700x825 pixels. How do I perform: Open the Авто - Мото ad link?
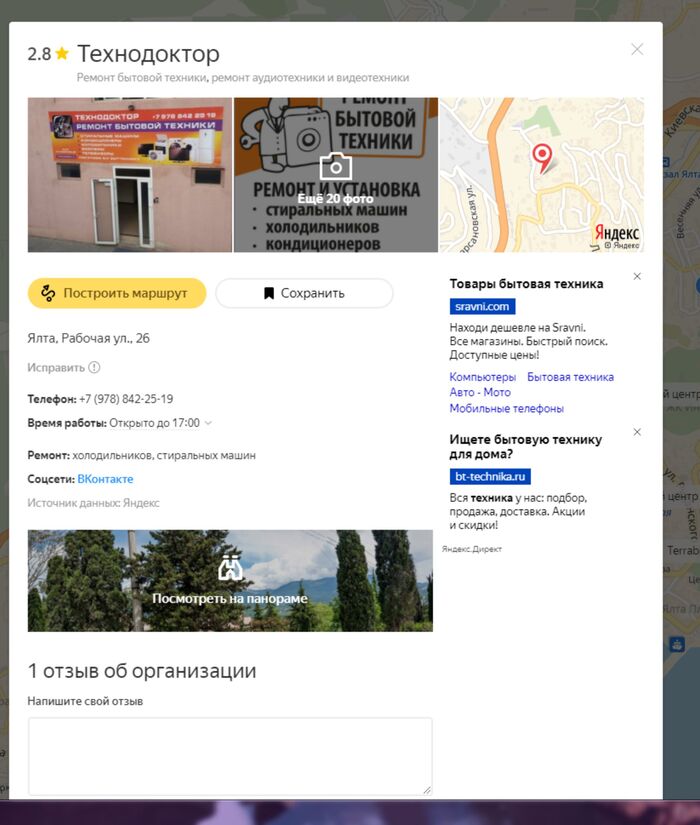(480, 393)
